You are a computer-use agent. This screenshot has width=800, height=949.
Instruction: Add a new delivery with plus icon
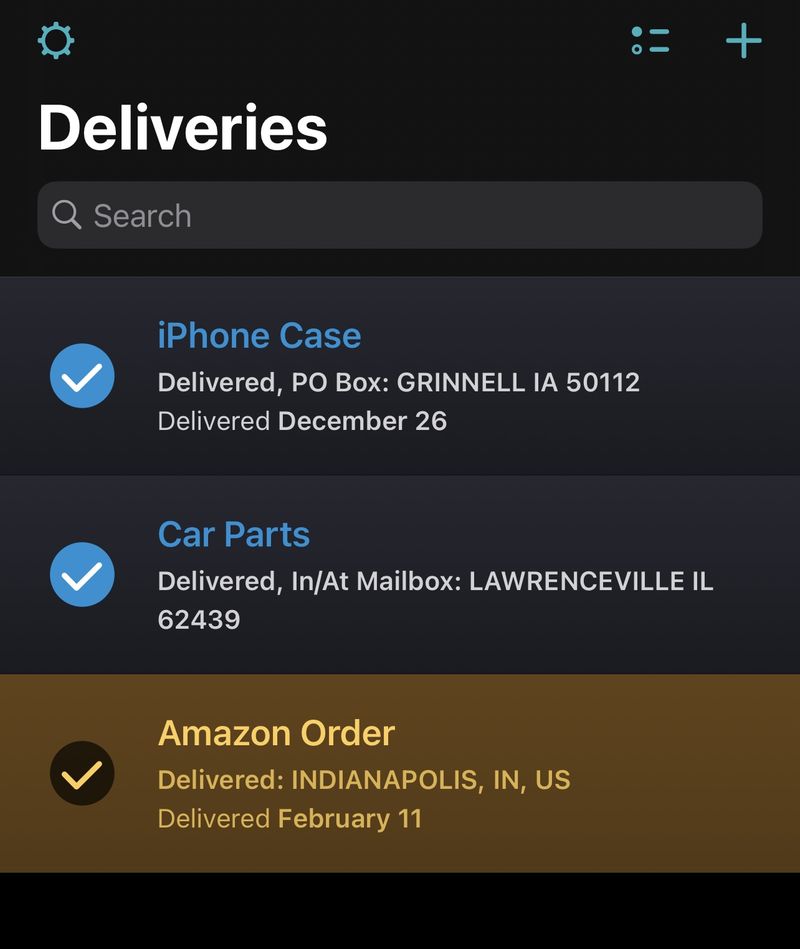tap(743, 41)
